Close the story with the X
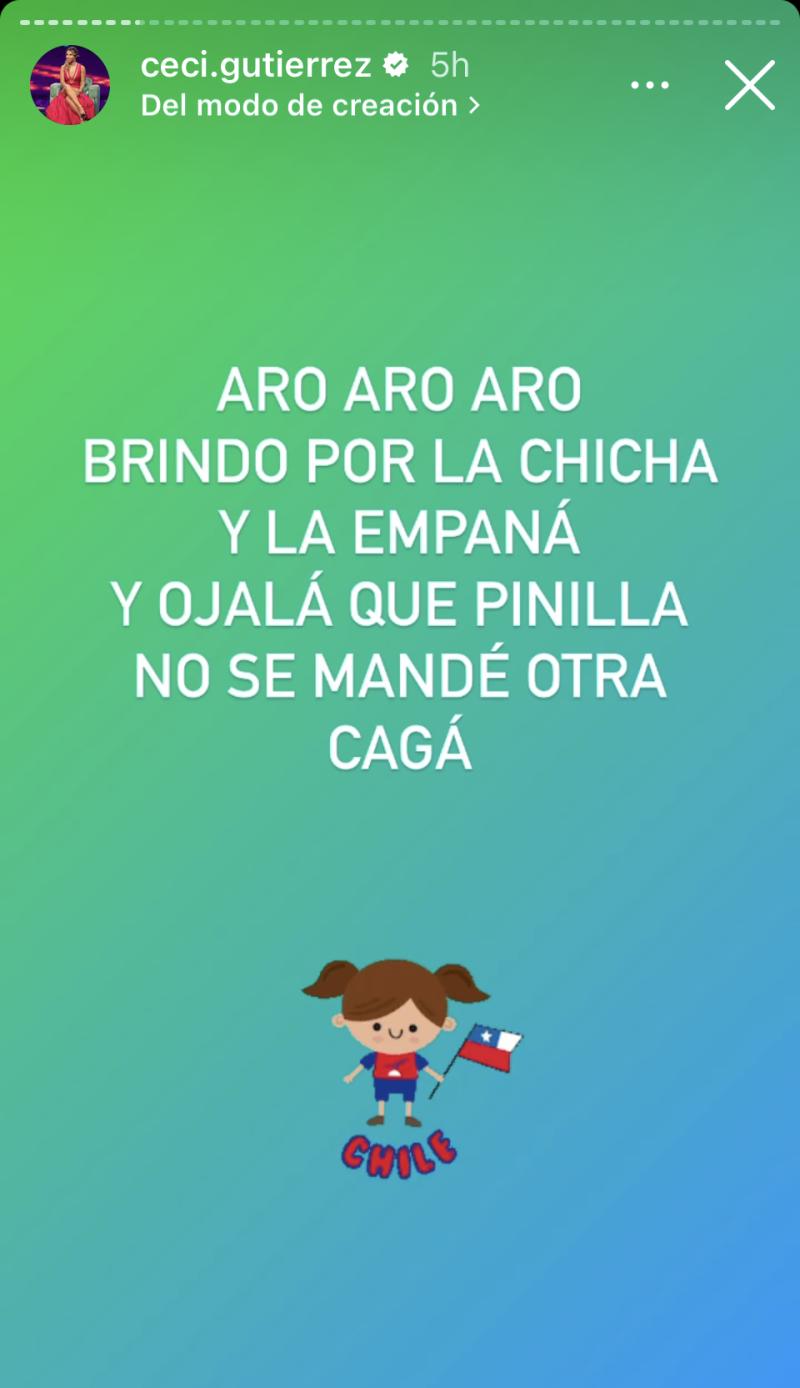This screenshot has width=800, height=1388. pos(748,85)
